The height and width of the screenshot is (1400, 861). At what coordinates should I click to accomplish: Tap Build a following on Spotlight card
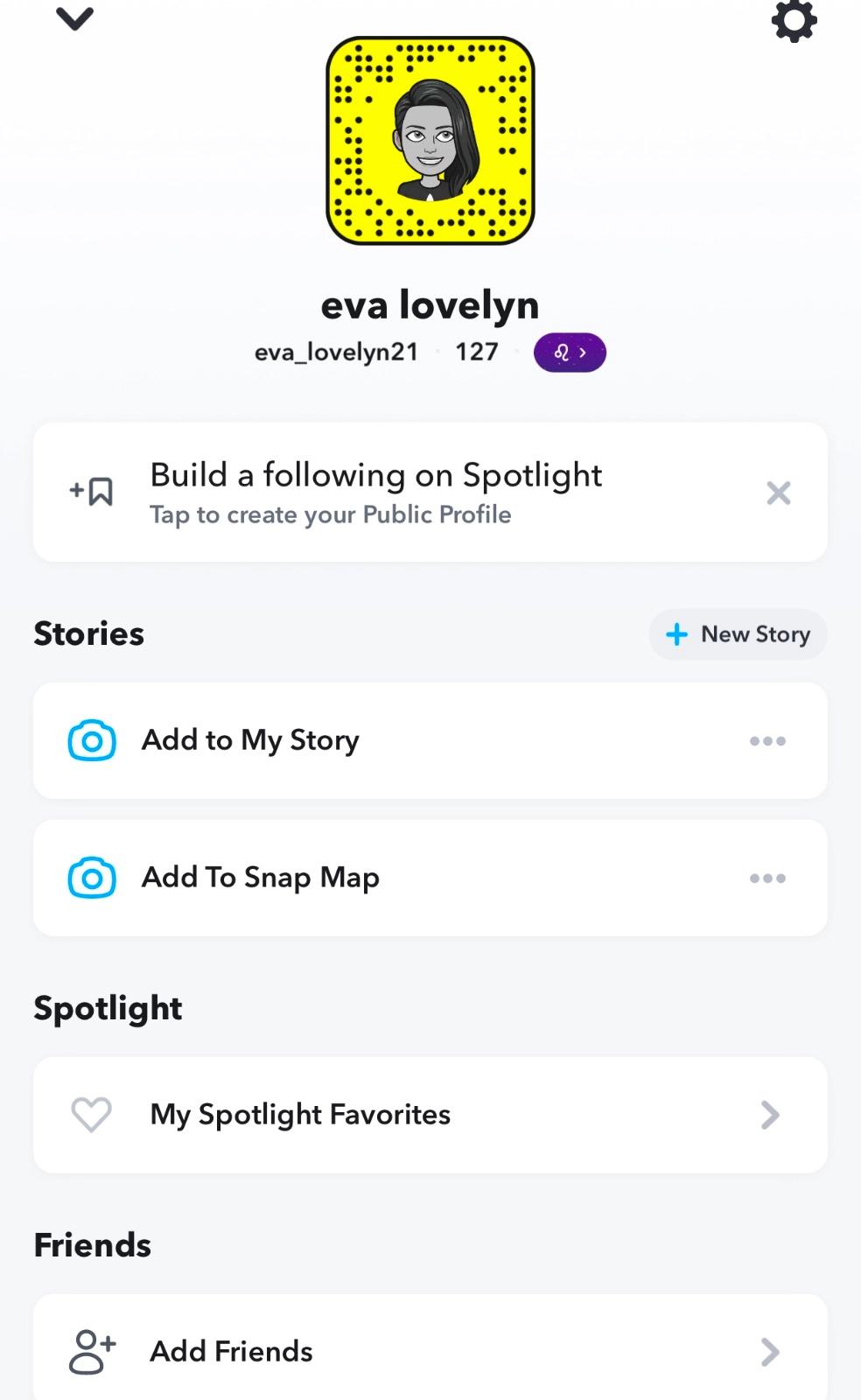pos(430,493)
